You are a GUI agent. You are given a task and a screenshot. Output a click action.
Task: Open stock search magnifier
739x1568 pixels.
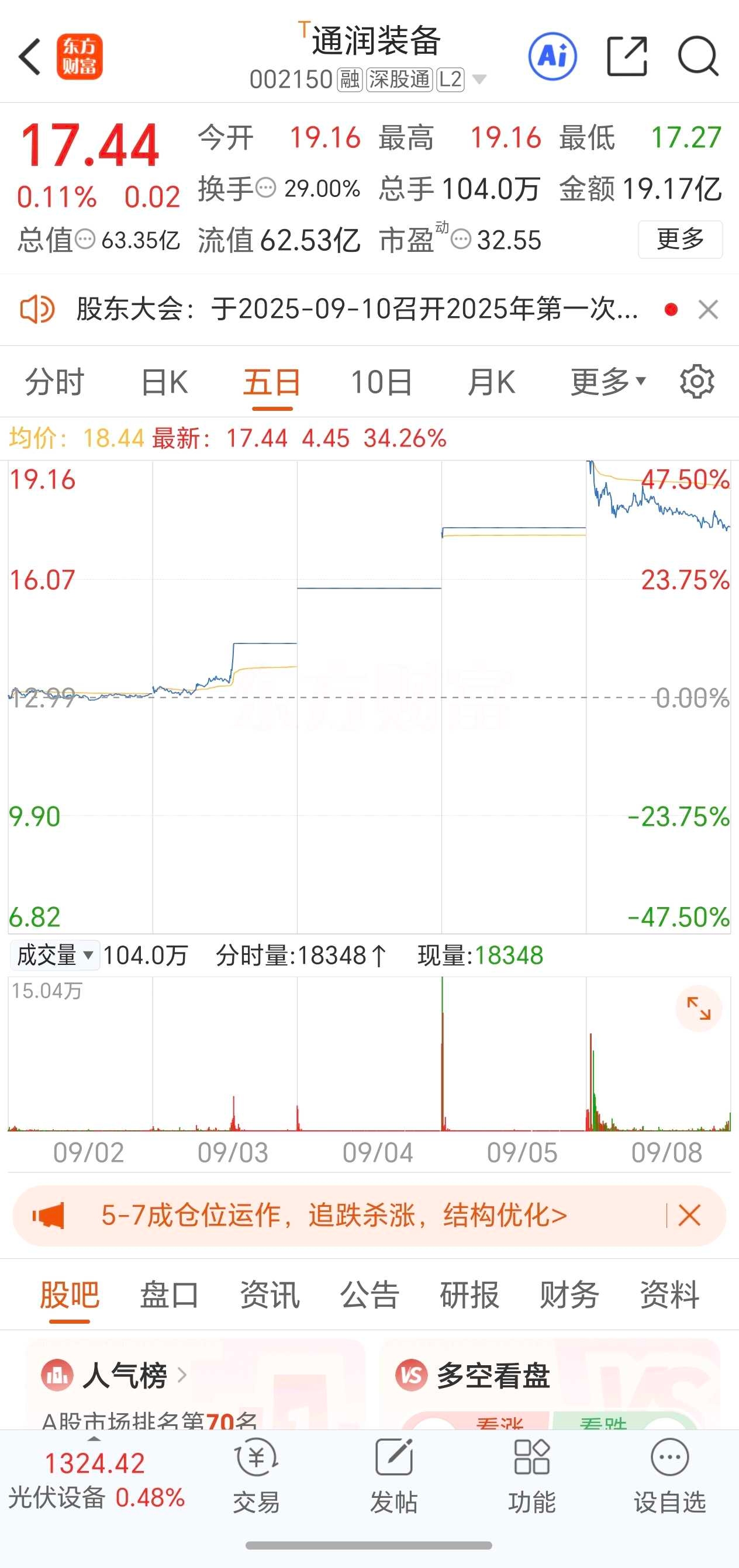(698, 57)
